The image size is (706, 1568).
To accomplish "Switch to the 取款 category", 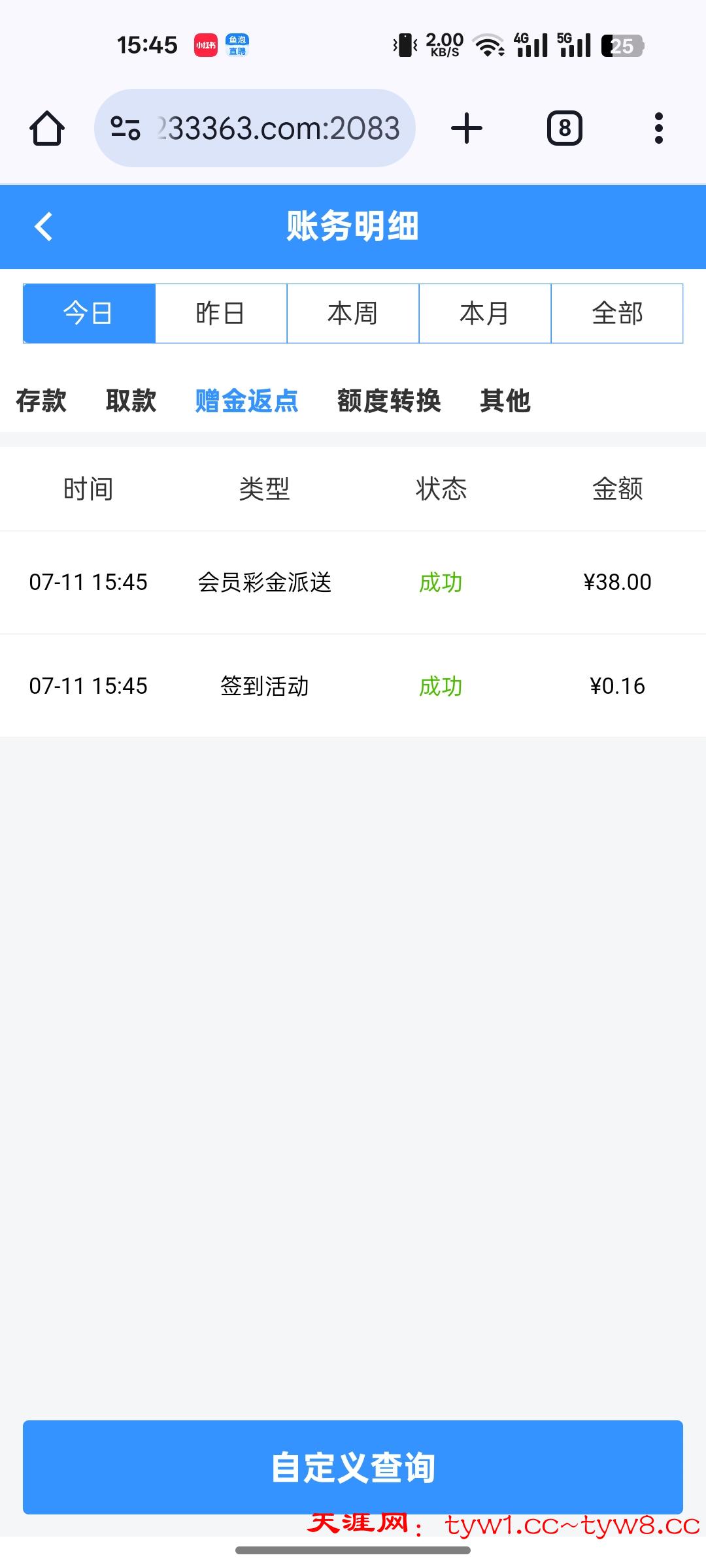I will click(x=131, y=400).
